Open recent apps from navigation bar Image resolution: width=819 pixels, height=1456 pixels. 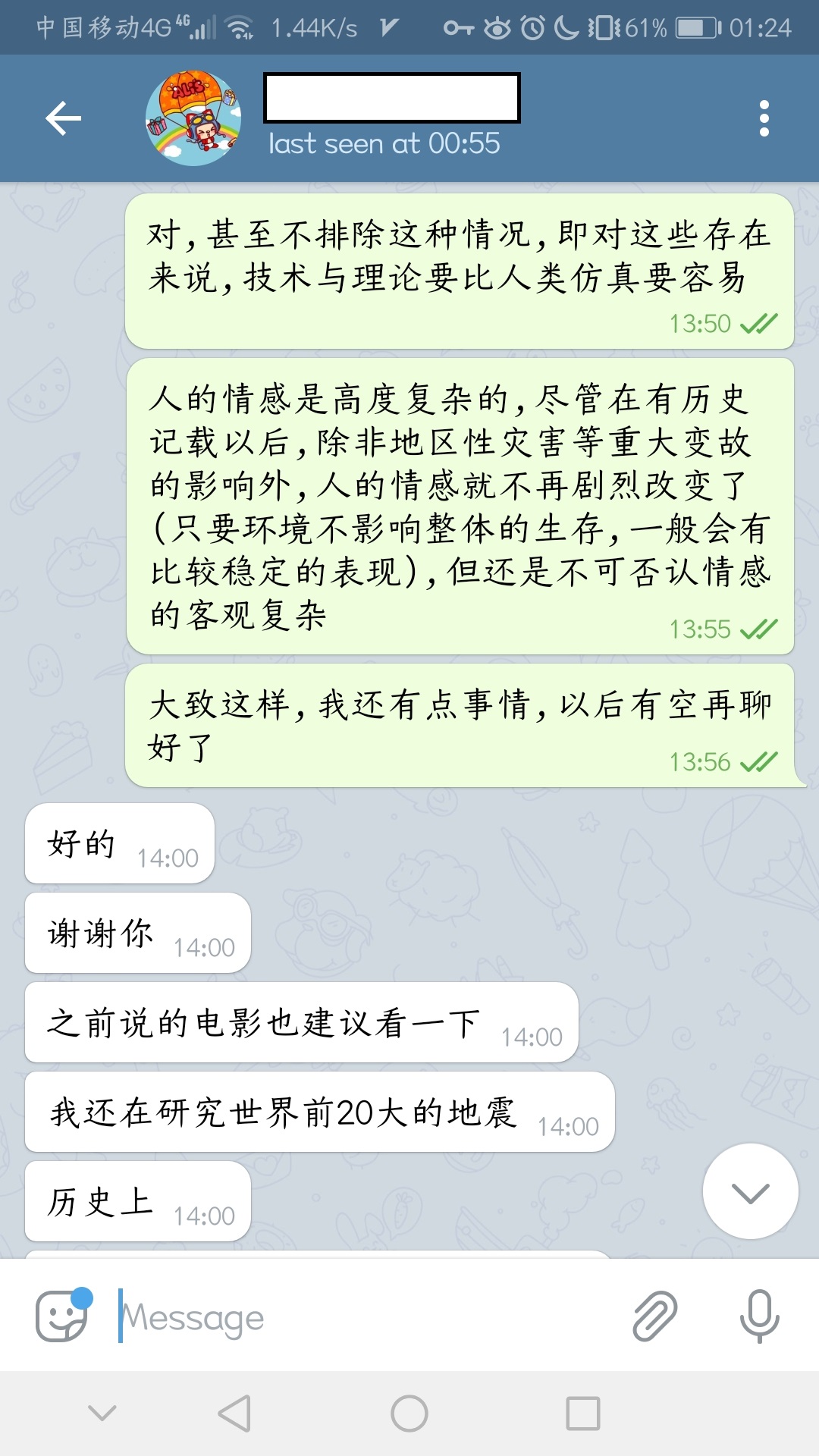(582, 1414)
